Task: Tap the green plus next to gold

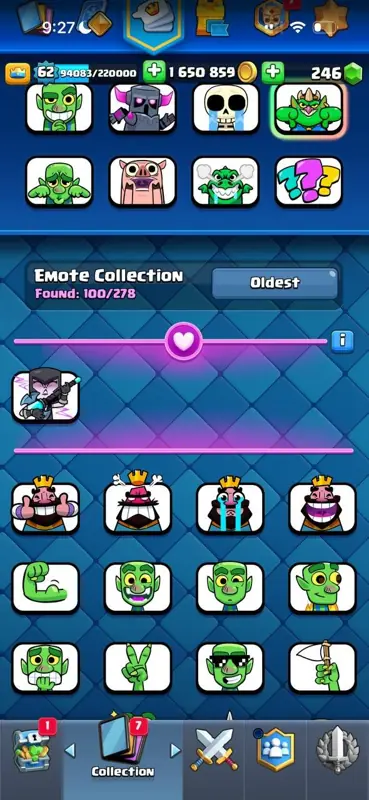Action: point(154,72)
